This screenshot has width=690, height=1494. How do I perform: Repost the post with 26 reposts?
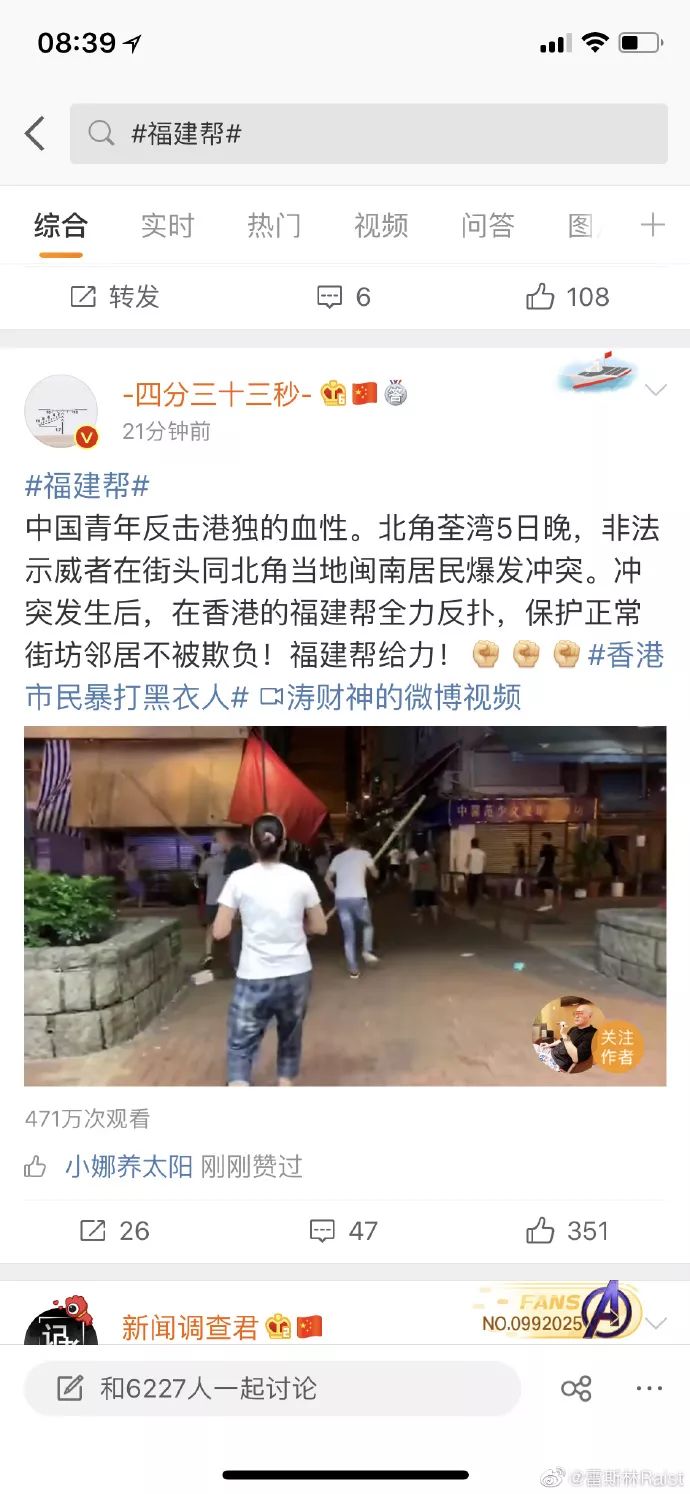point(114,1230)
